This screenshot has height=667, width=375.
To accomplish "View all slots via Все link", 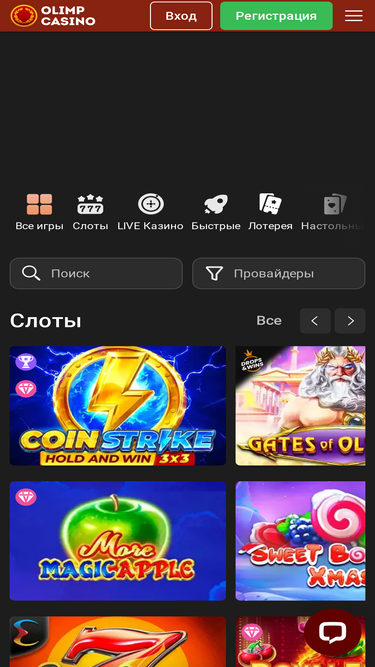I will (269, 321).
